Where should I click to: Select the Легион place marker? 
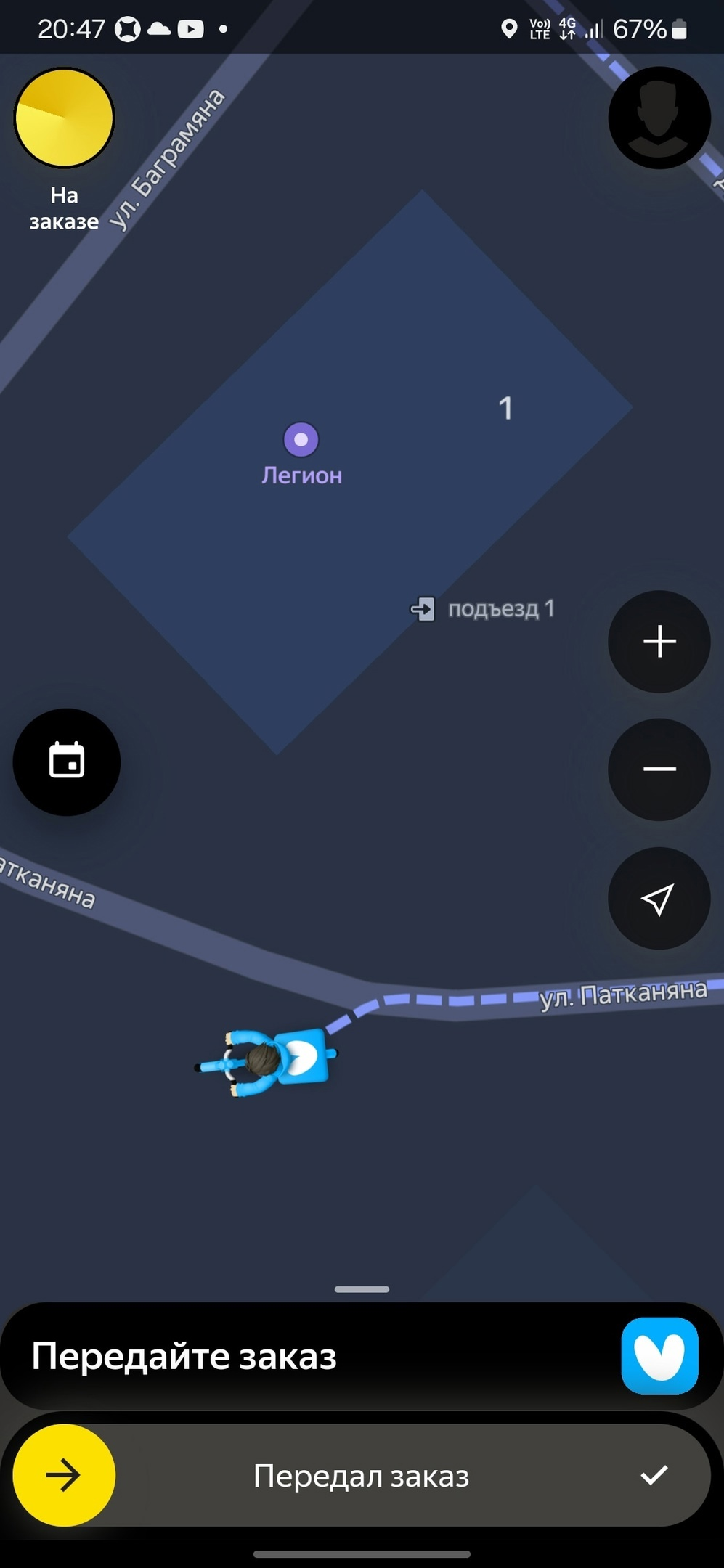click(x=301, y=440)
